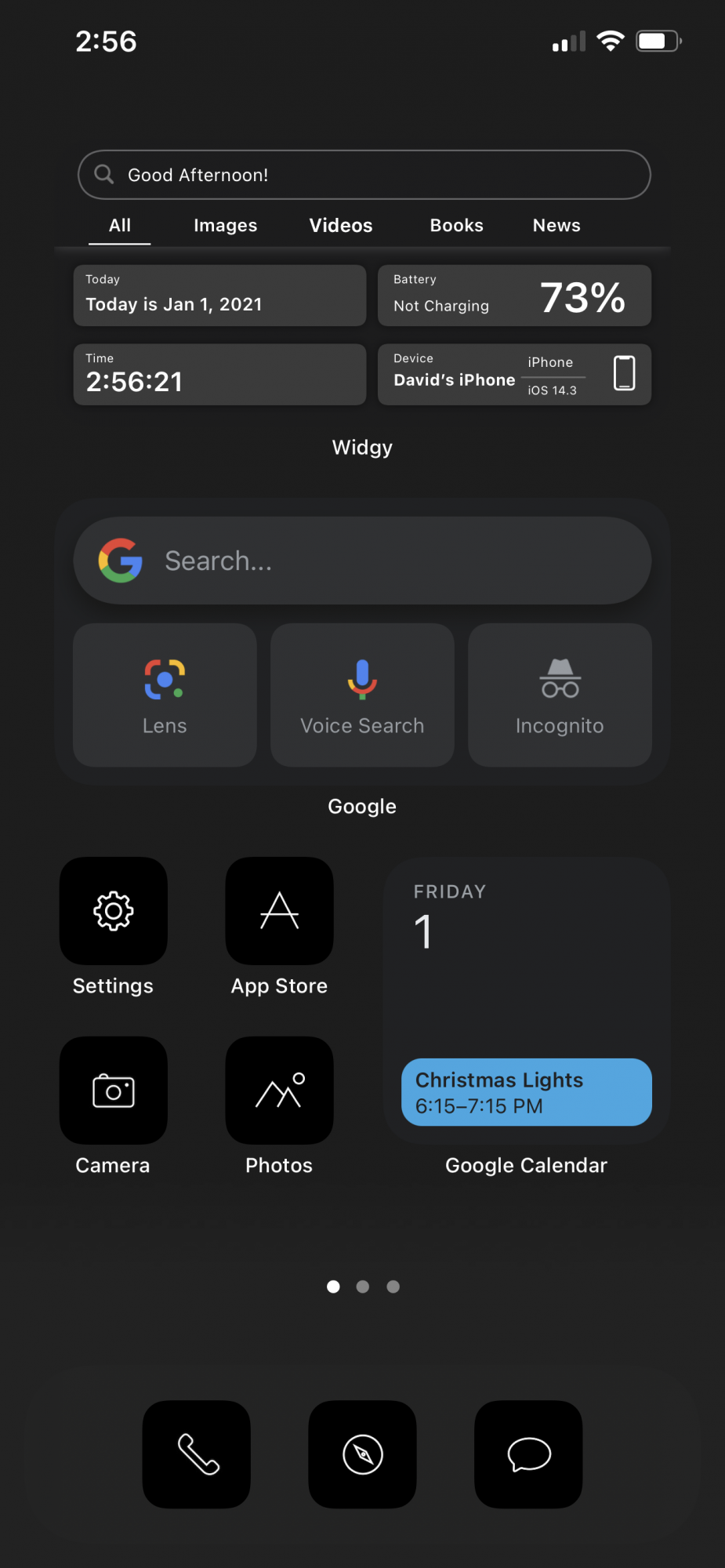The width and height of the screenshot is (725, 1568).
Task: Open the Phone app in dock
Action: (197, 1454)
